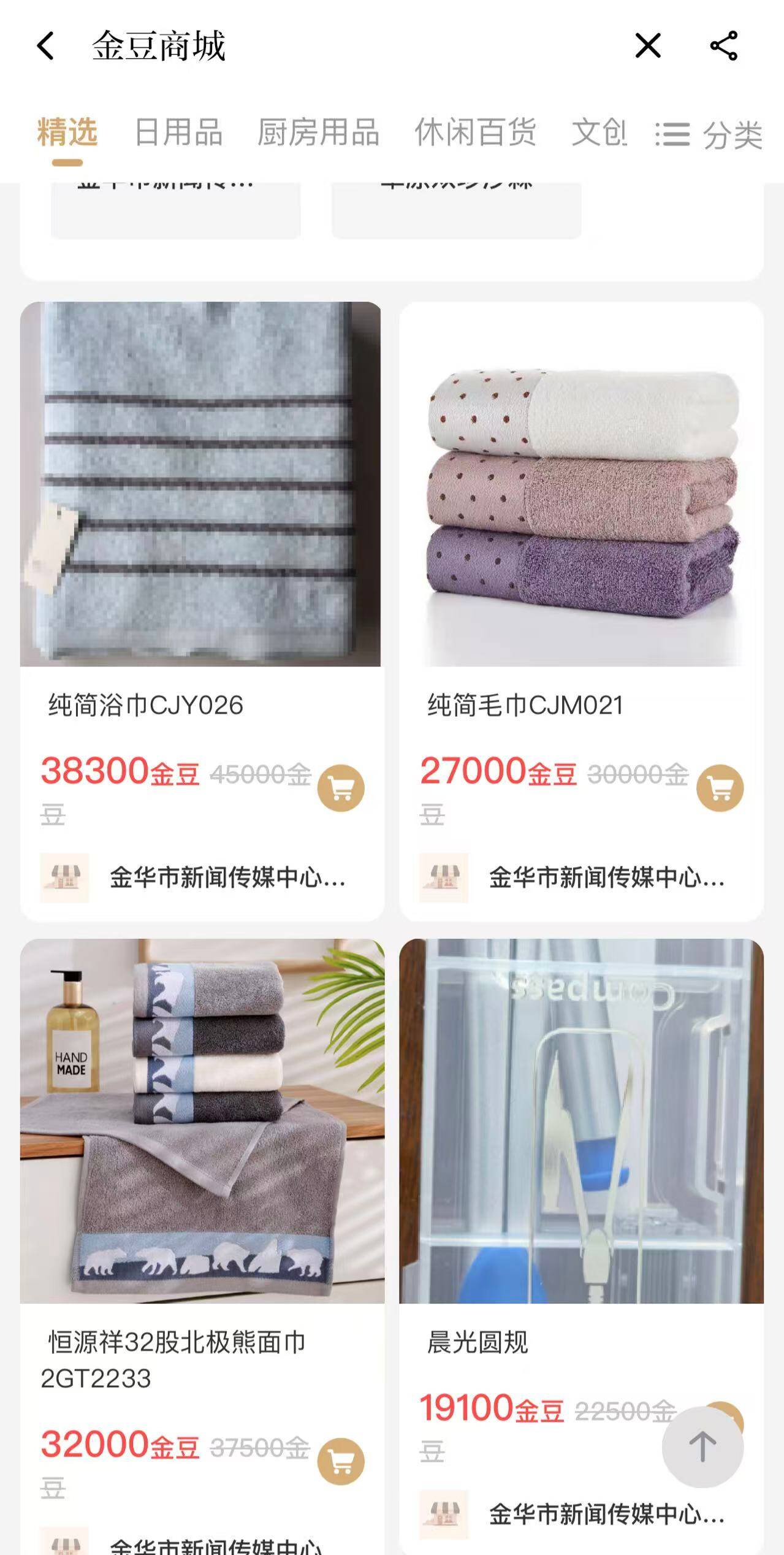Image resolution: width=784 pixels, height=1555 pixels.
Task: Open the 休闲百货 tab
Action: (x=475, y=133)
